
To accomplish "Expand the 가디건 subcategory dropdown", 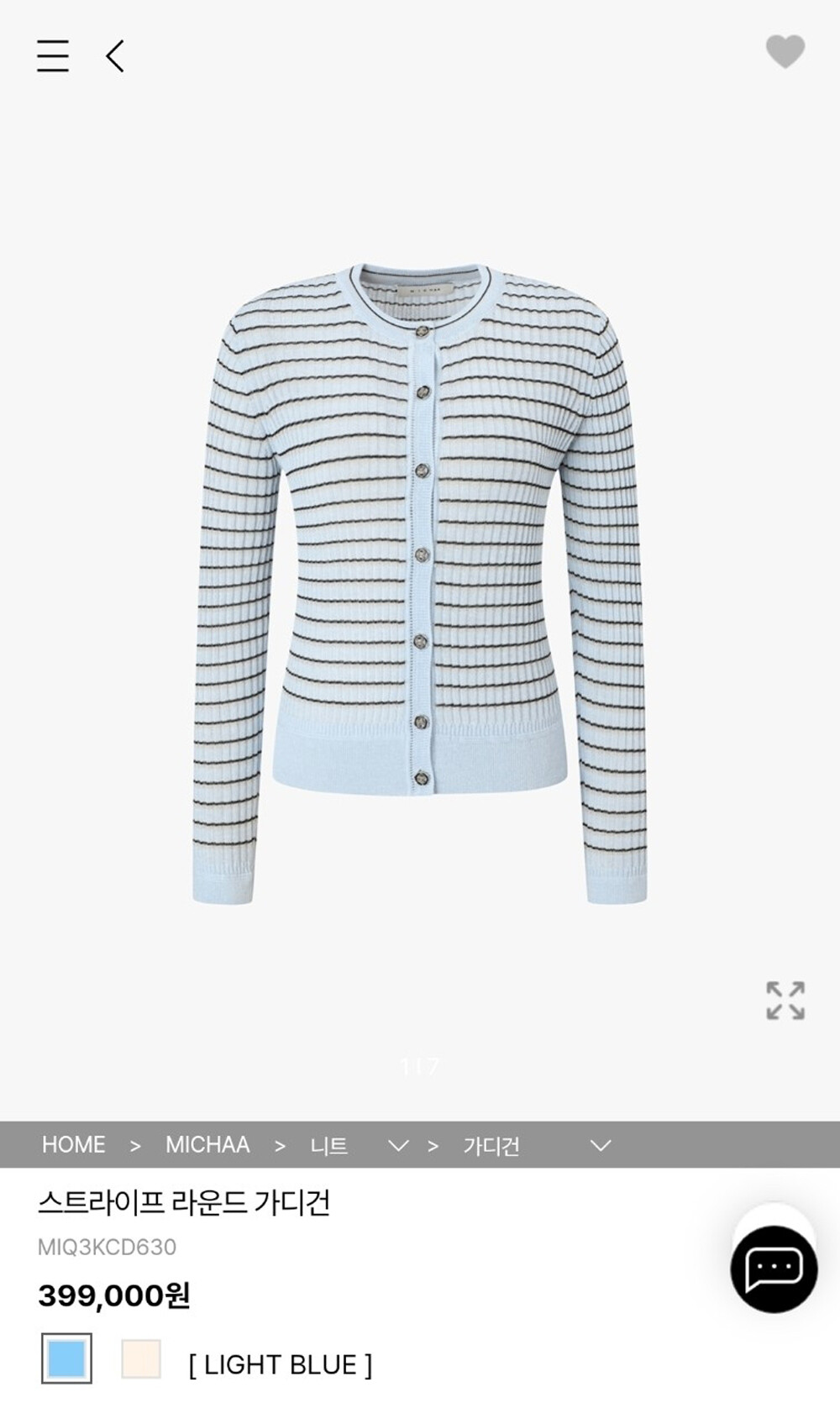I will (x=600, y=1145).
